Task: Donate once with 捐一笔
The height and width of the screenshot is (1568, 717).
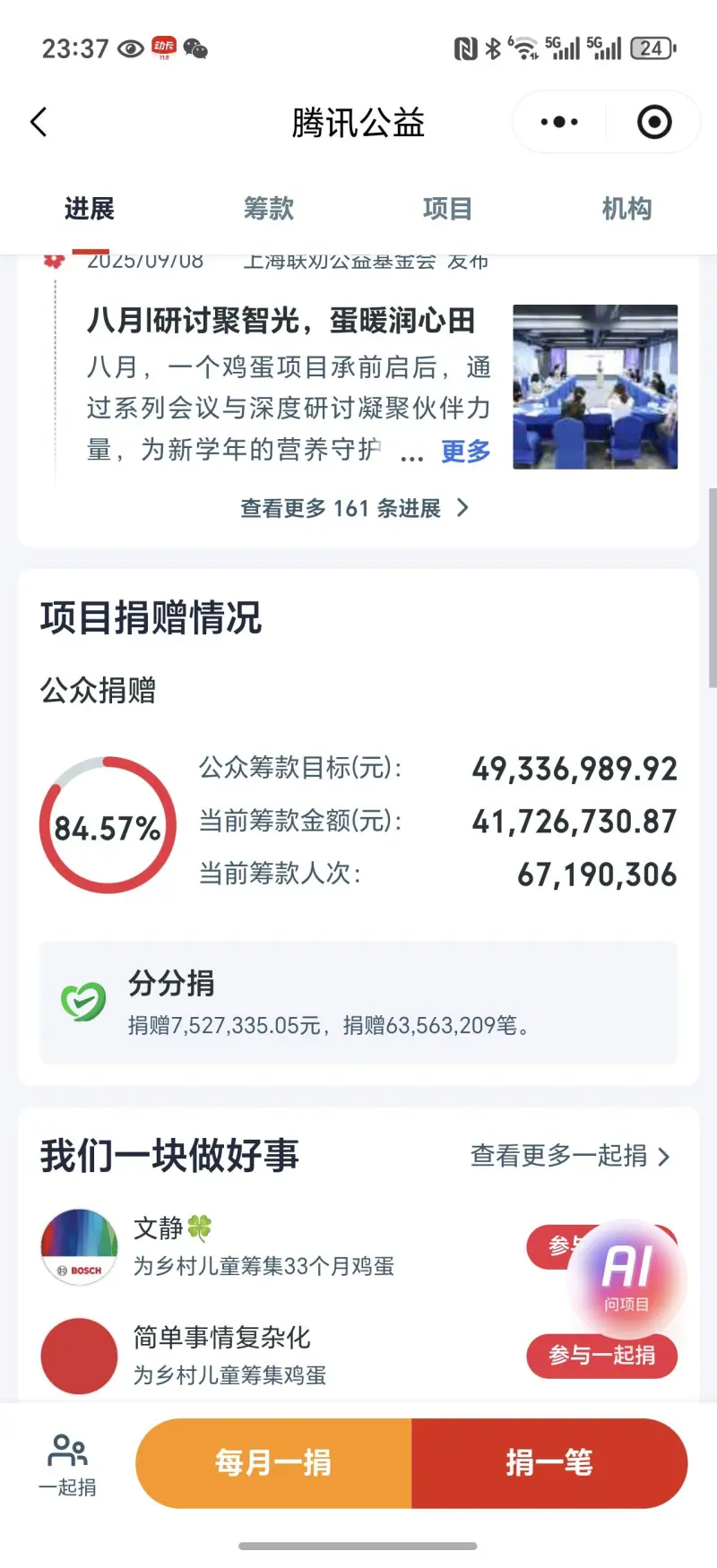Action: (x=549, y=1463)
